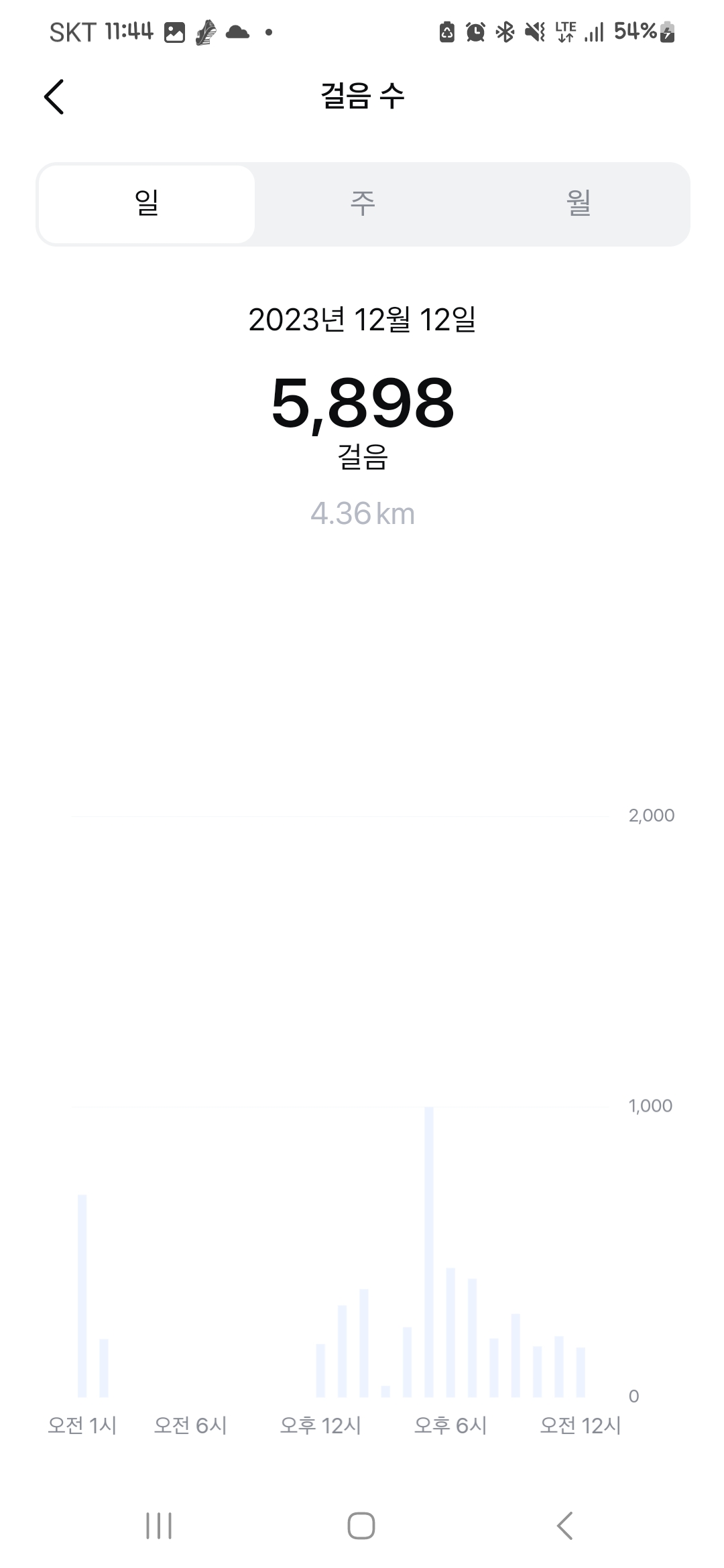Switch to the 주 (week) tab

pos(363,204)
